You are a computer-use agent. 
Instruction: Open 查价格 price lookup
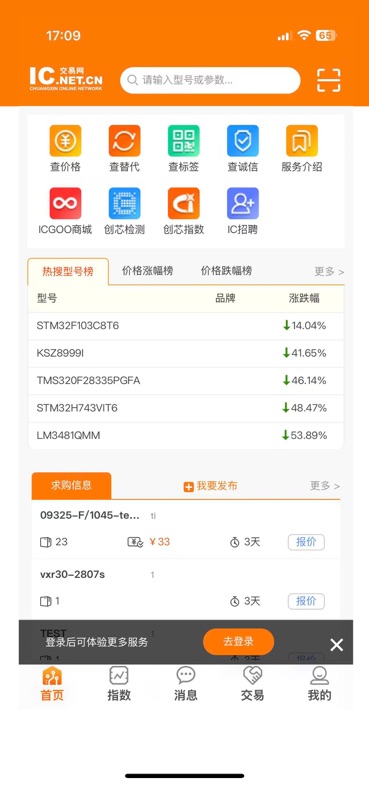[65, 148]
